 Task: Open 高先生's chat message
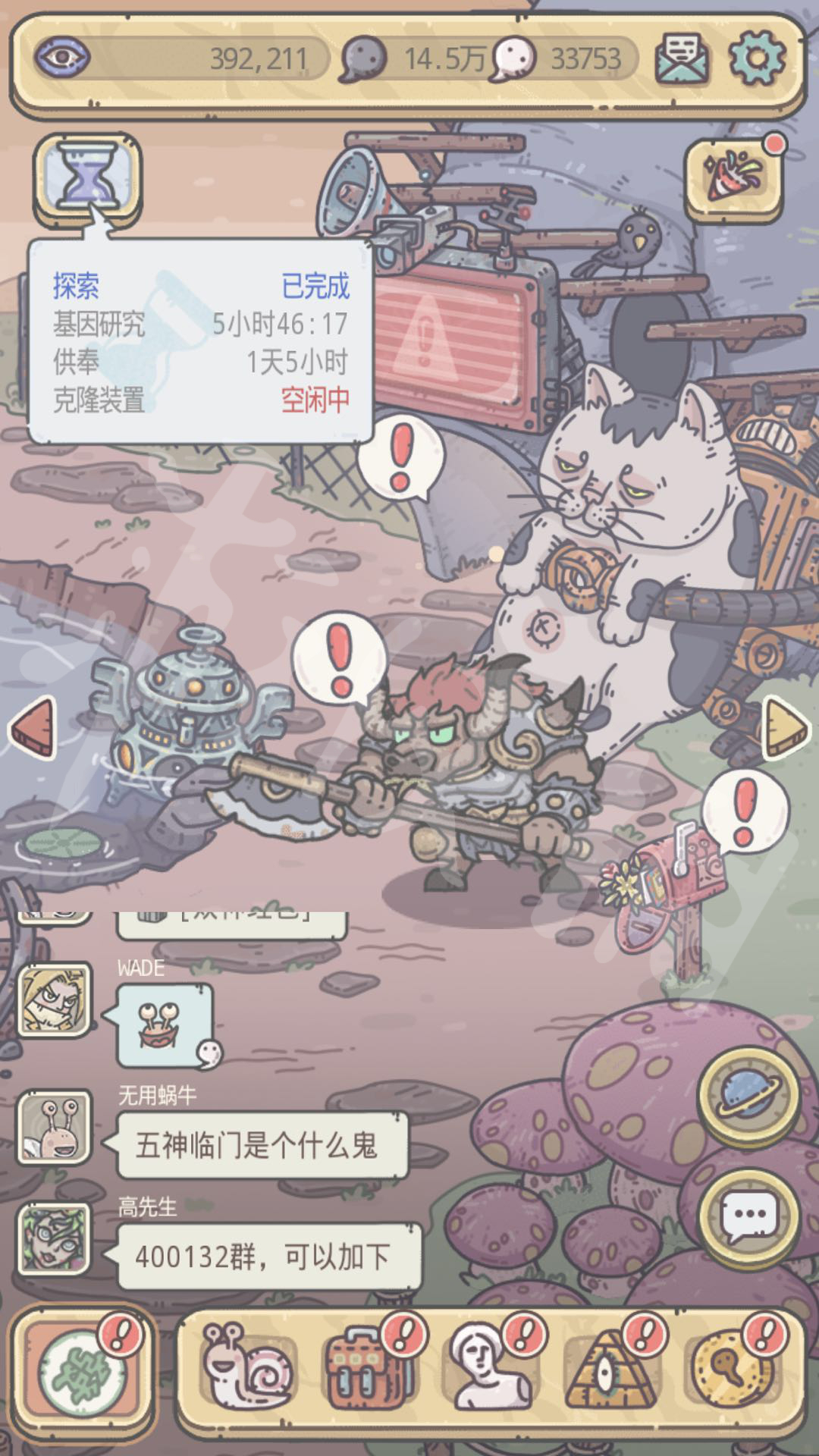tap(269, 1257)
